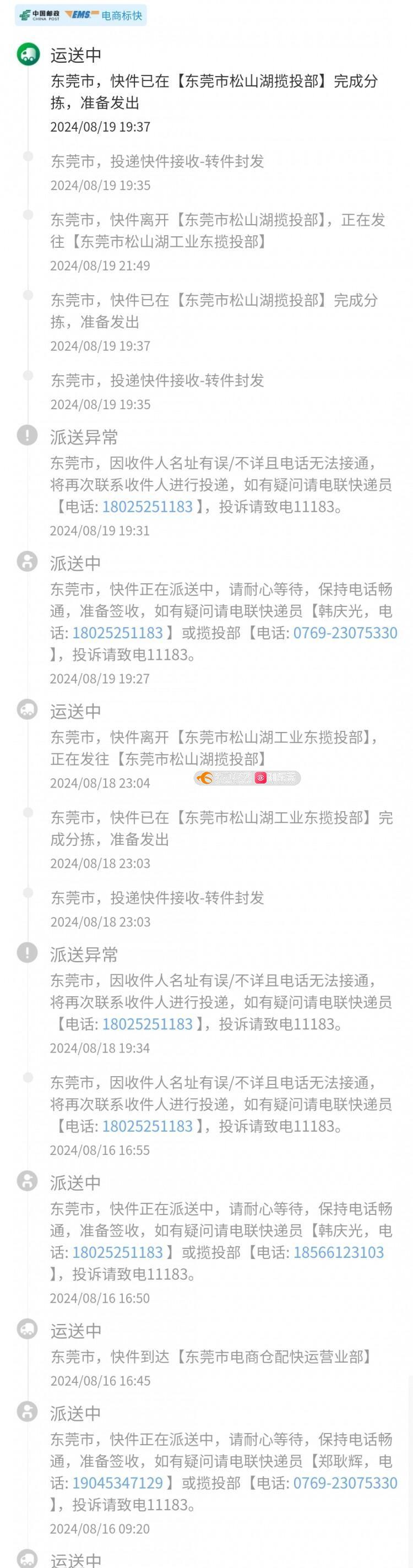Image resolution: width=413 pixels, height=1568 pixels.
Task: Tap 18025251183 in the 08/19 19:31 派送异常 entry
Action: pos(147,507)
